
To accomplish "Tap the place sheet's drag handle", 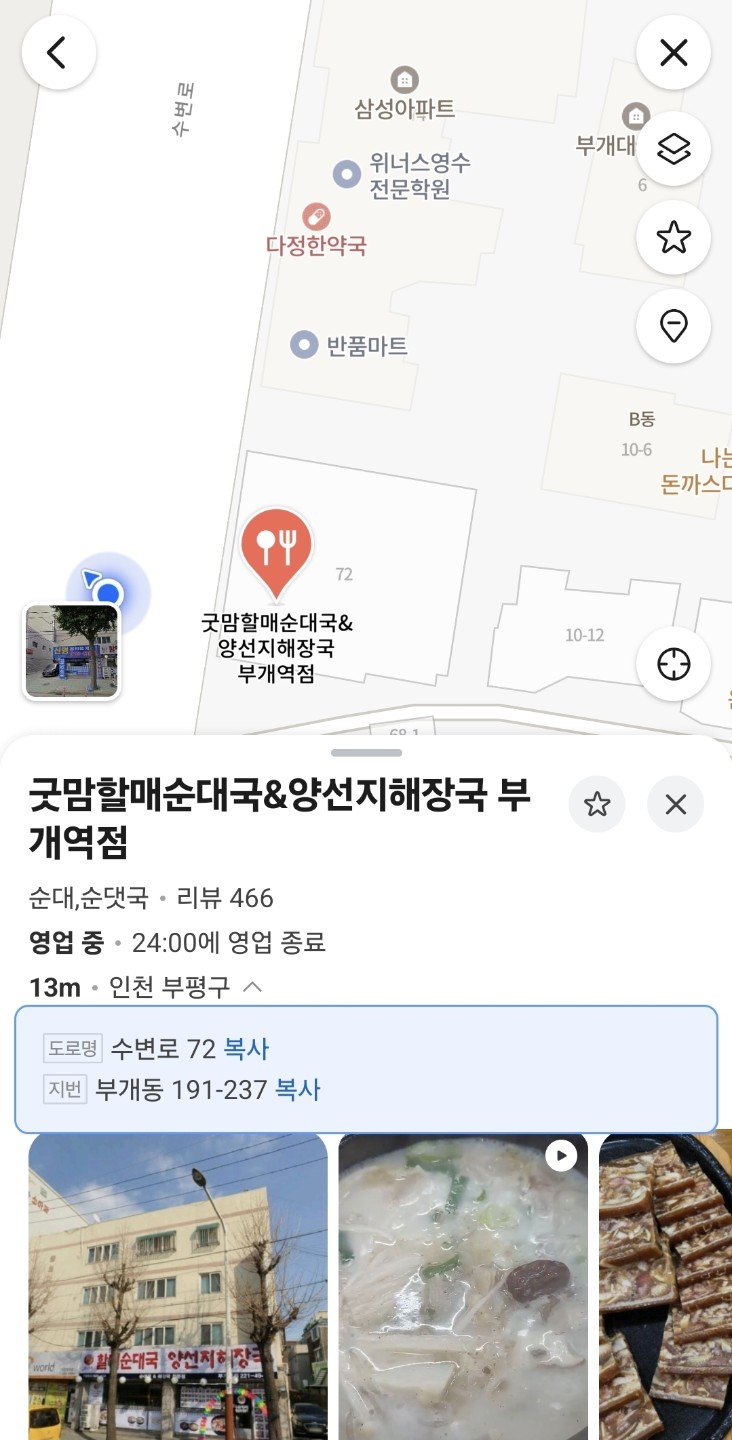I will click(366, 753).
